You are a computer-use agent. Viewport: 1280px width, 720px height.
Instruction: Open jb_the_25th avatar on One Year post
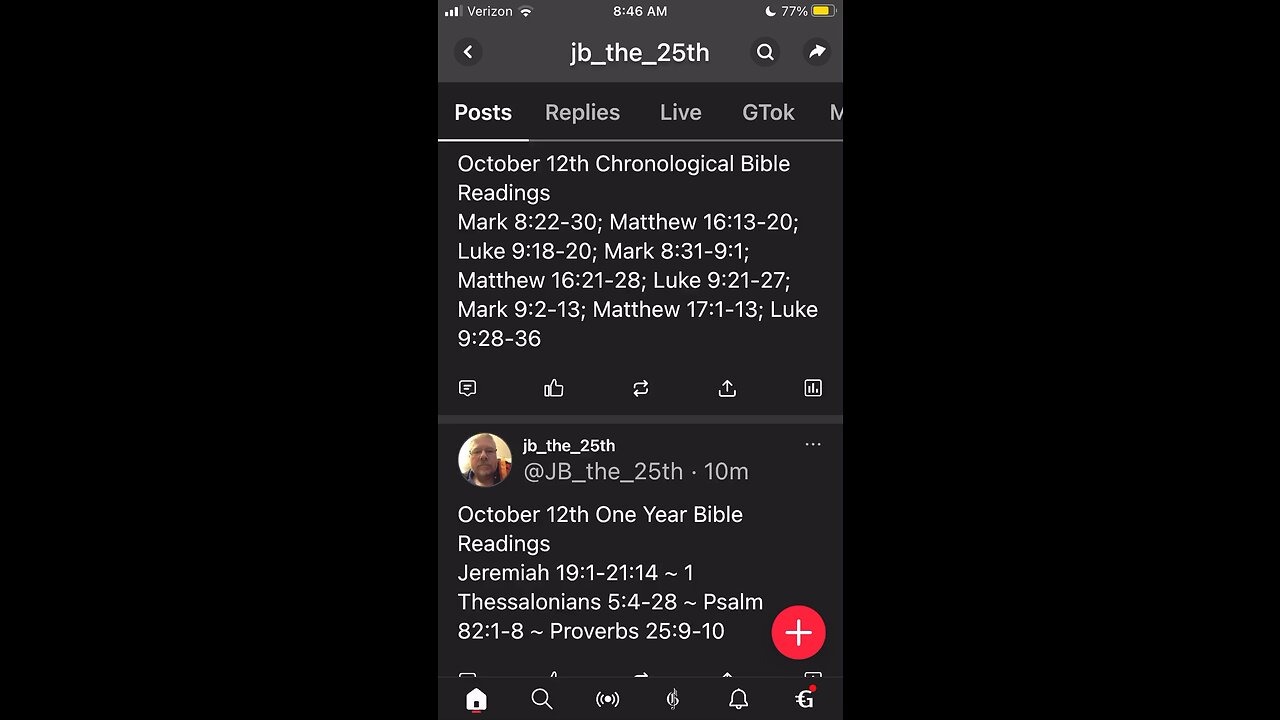pos(485,460)
